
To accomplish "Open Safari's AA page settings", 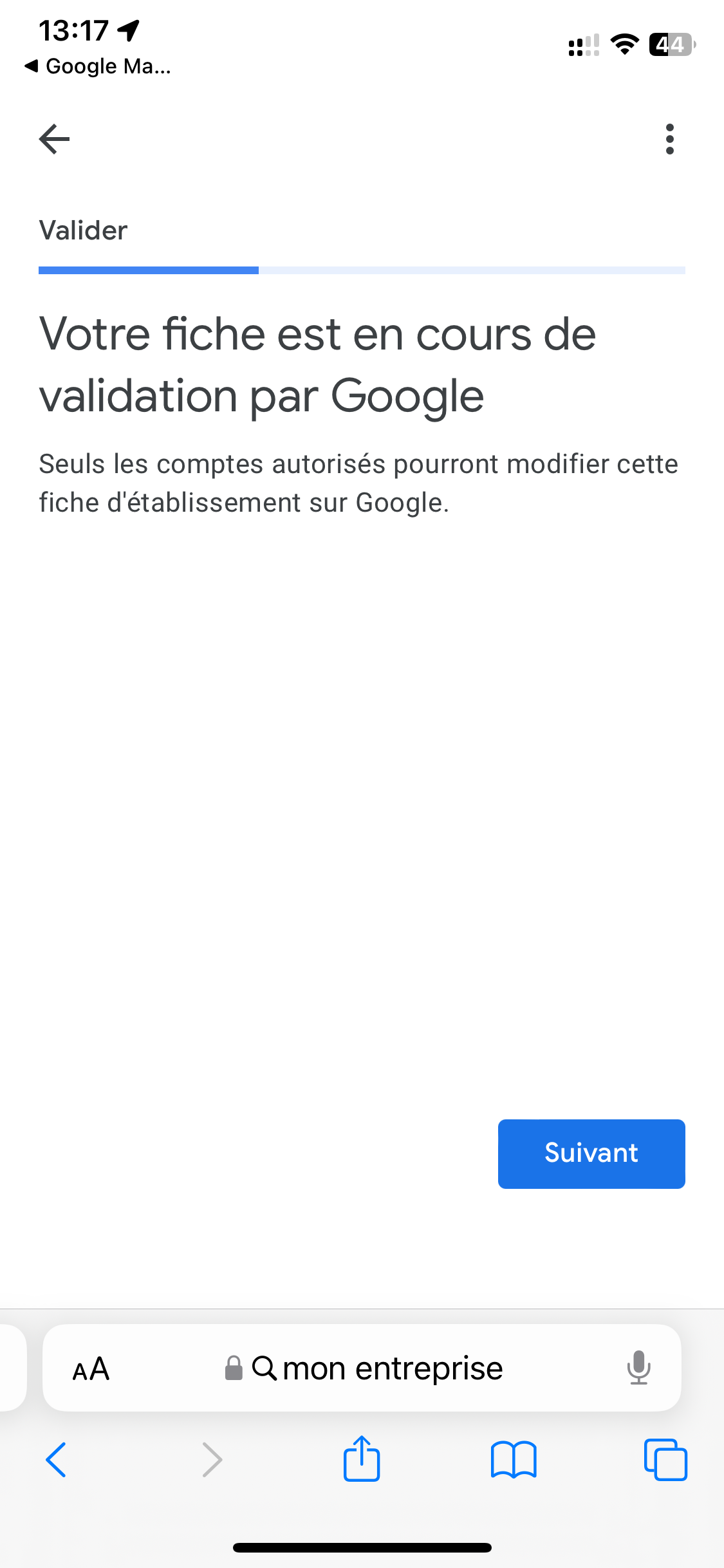I will [x=91, y=1368].
